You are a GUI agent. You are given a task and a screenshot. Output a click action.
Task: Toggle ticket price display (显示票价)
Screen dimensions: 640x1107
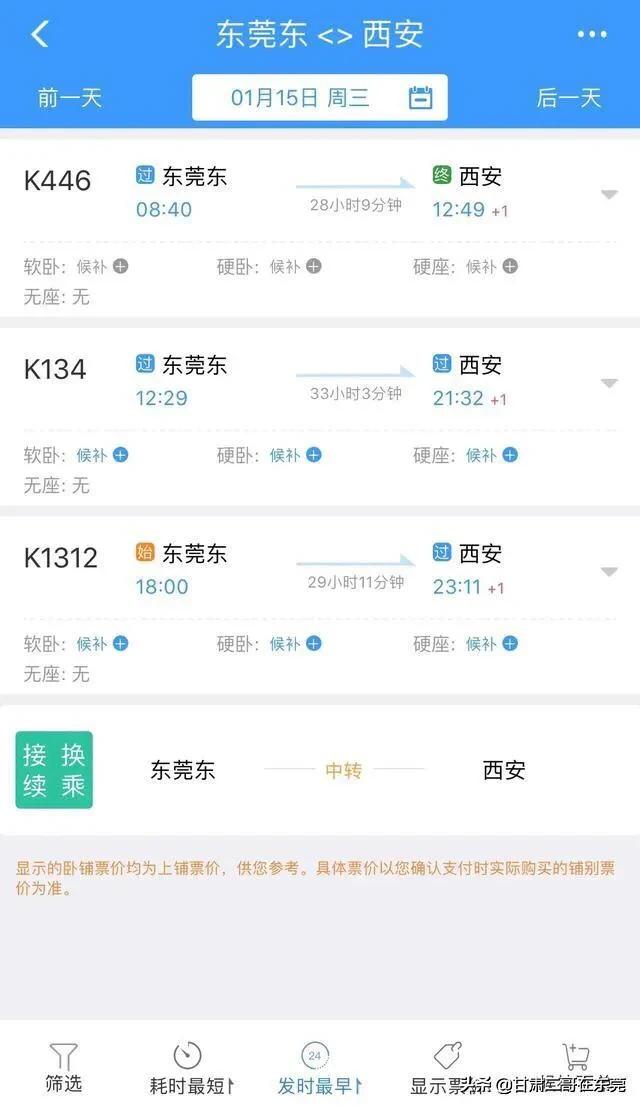pos(446,1068)
